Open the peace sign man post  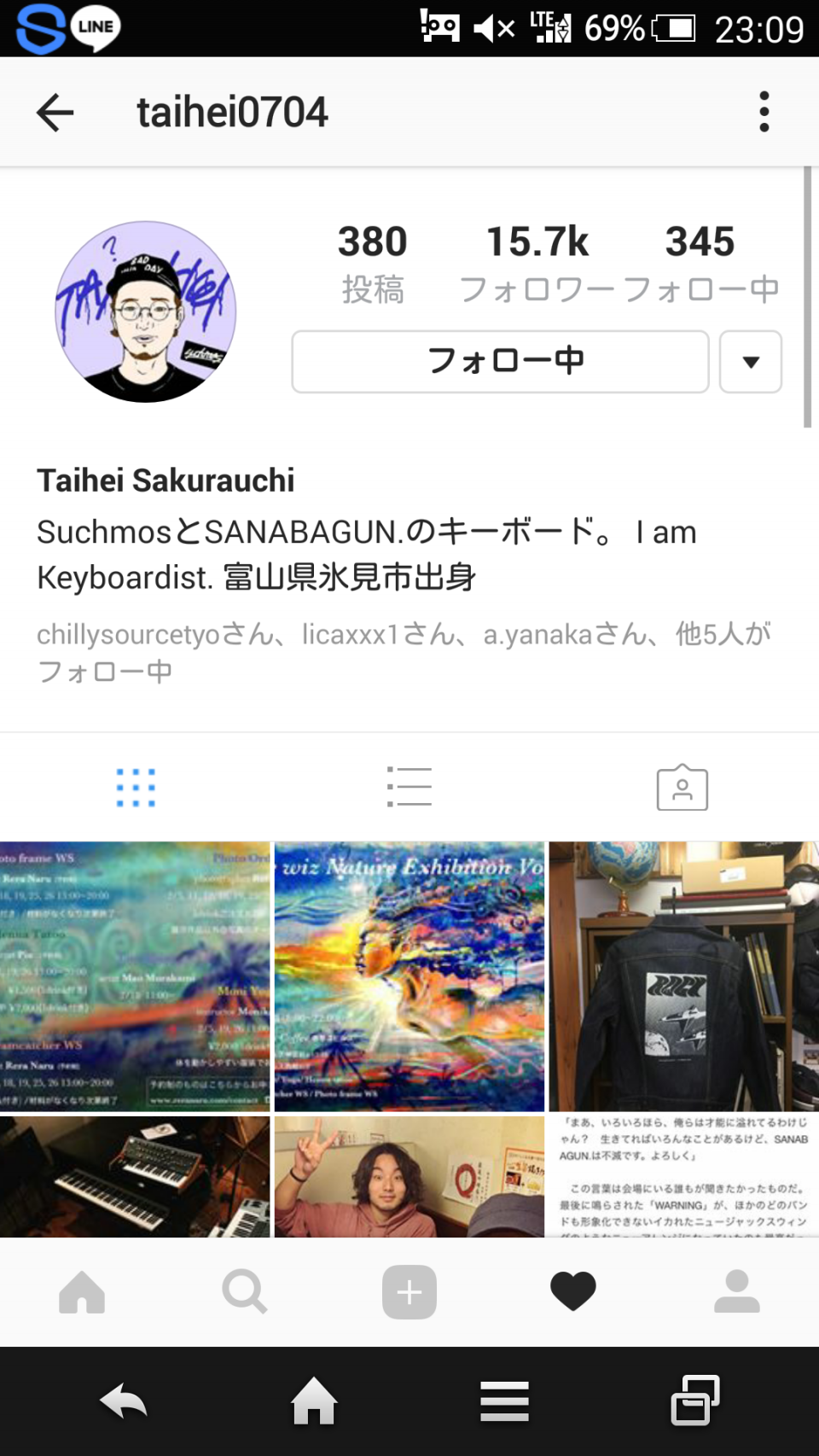coord(409,1177)
